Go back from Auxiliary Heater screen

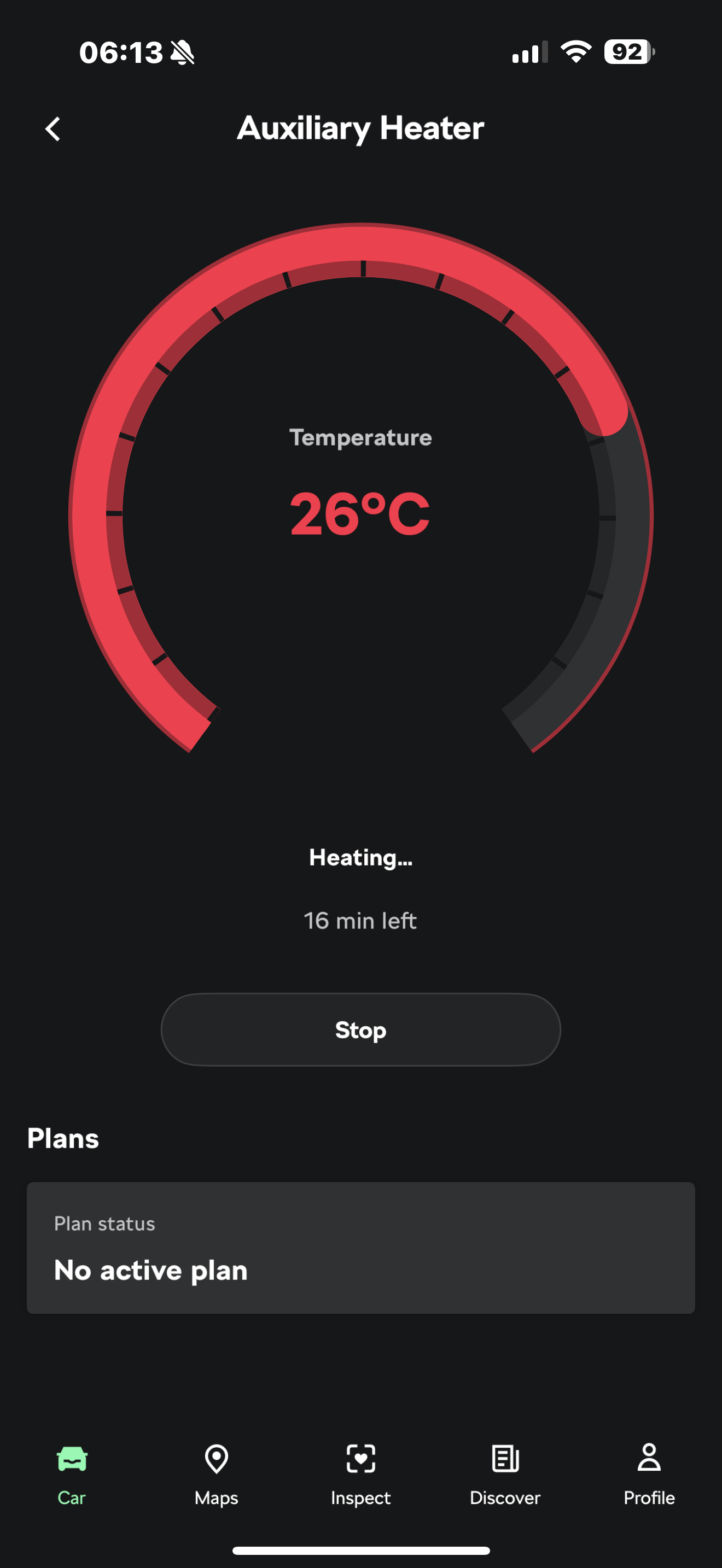tap(53, 129)
